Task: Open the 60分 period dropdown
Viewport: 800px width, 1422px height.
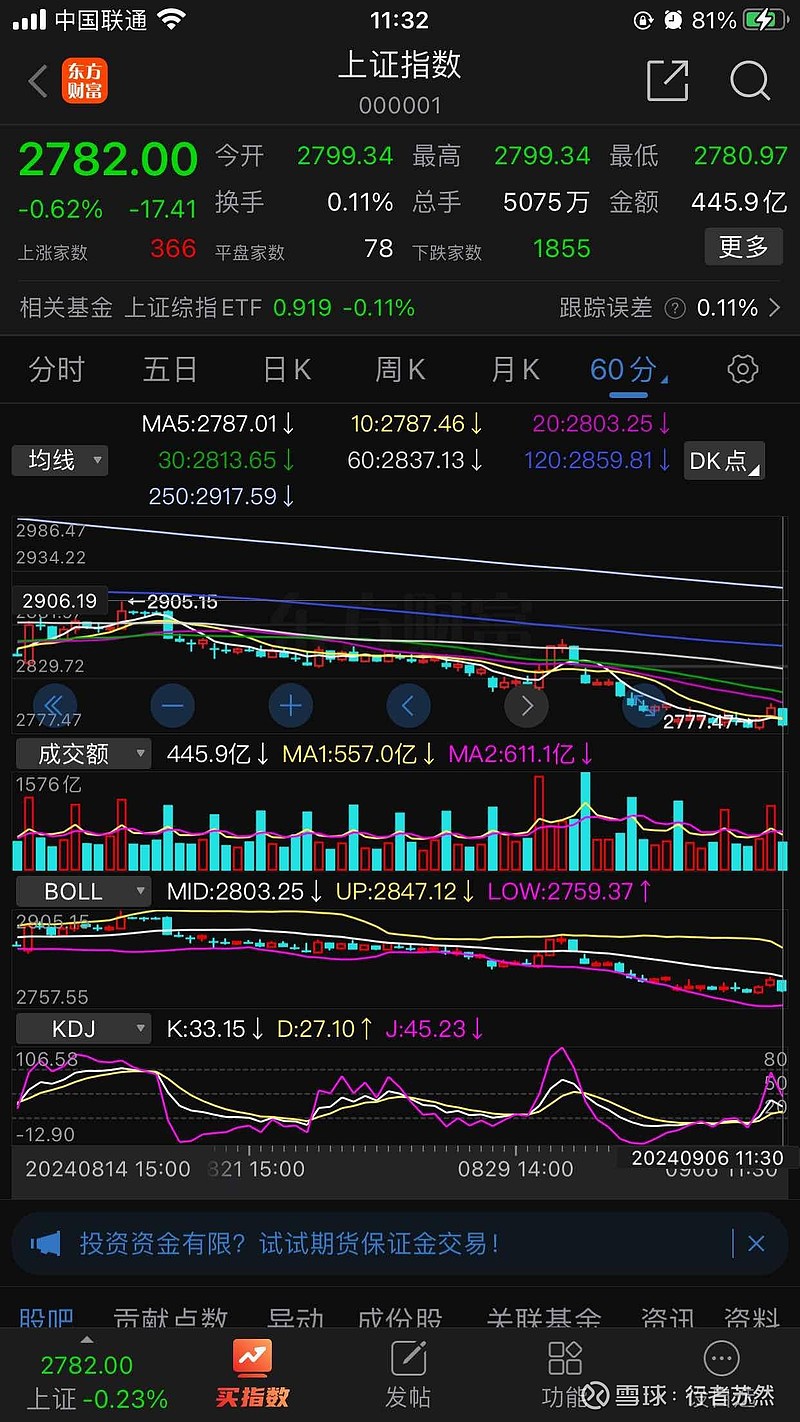Action: [x=628, y=370]
